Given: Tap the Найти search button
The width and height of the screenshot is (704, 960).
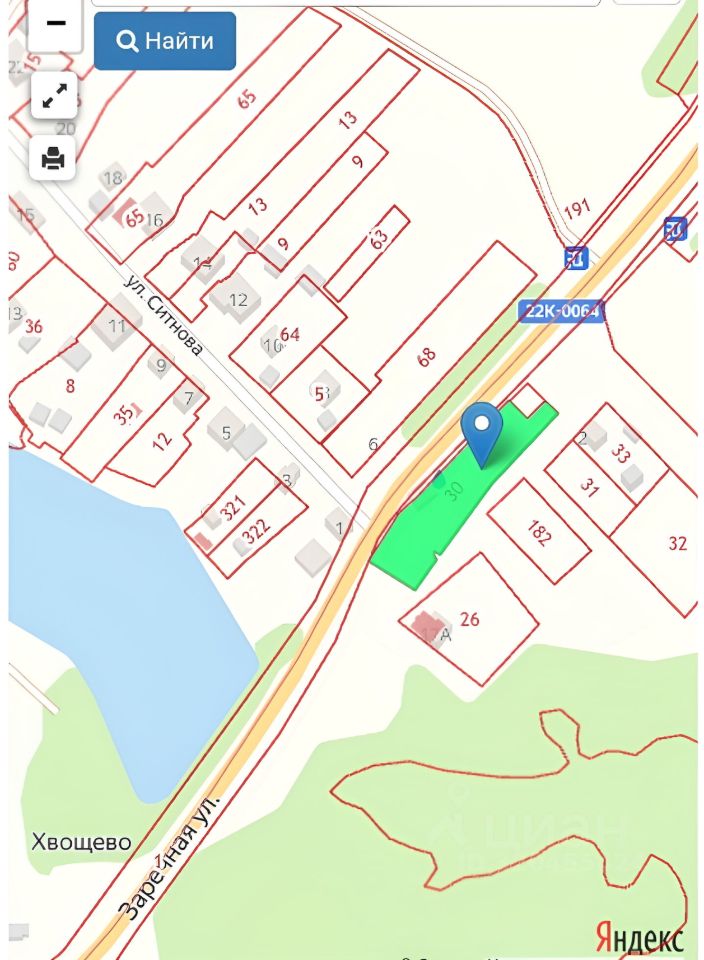Looking at the screenshot, I should pos(165,41).
